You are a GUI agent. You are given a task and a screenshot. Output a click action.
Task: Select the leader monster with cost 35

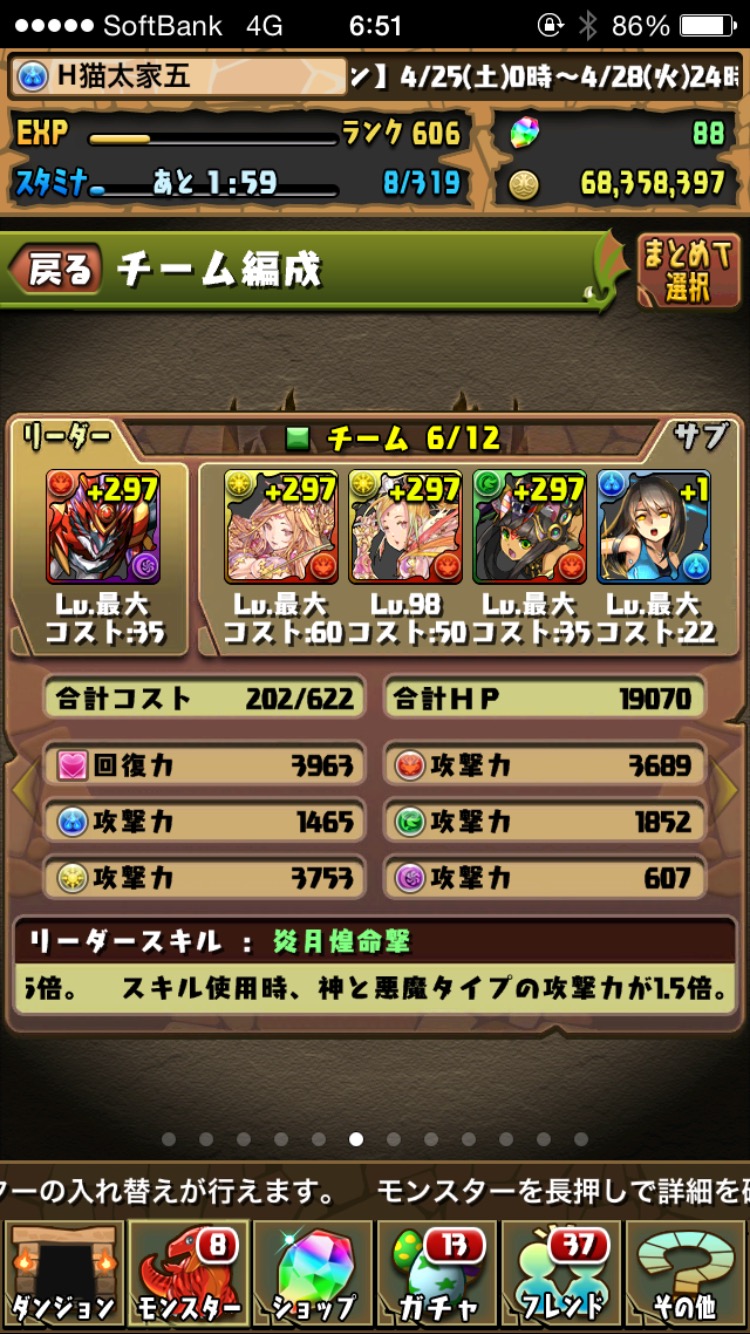point(103,527)
